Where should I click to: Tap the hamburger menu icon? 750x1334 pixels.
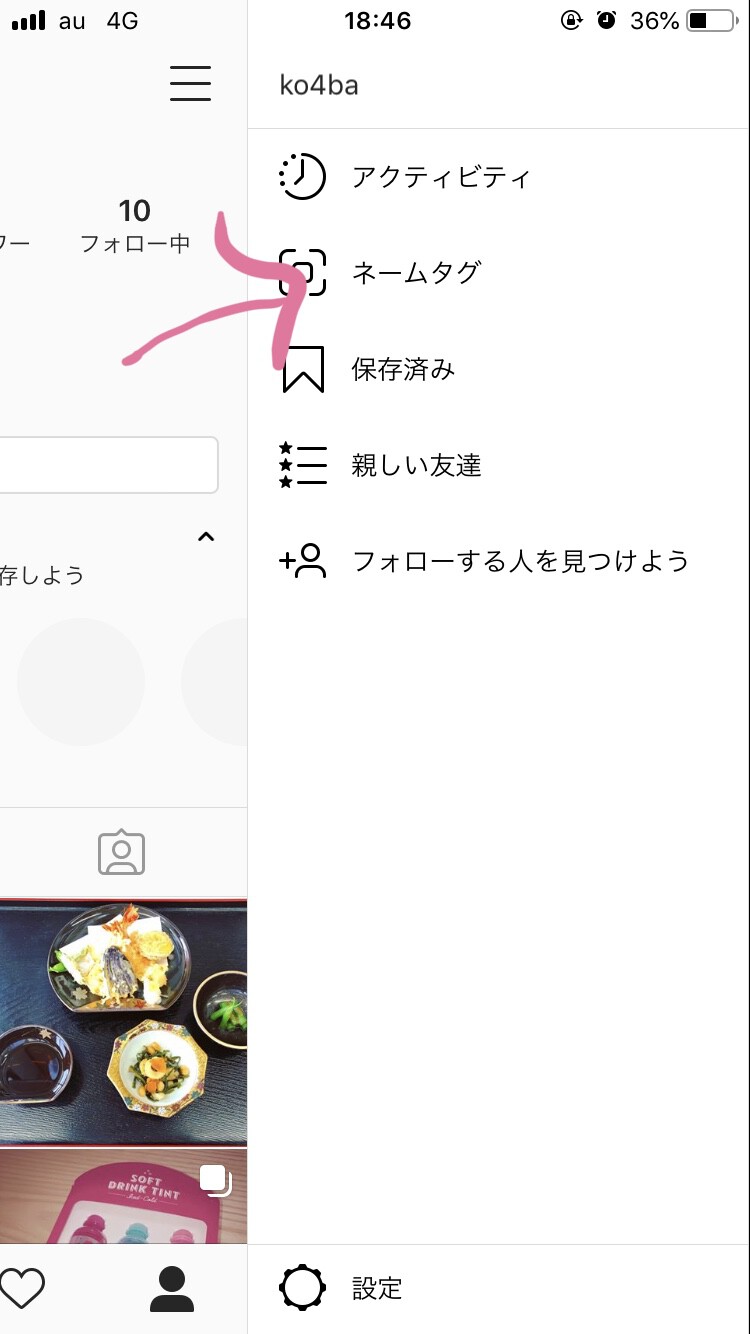coord(190,83)
